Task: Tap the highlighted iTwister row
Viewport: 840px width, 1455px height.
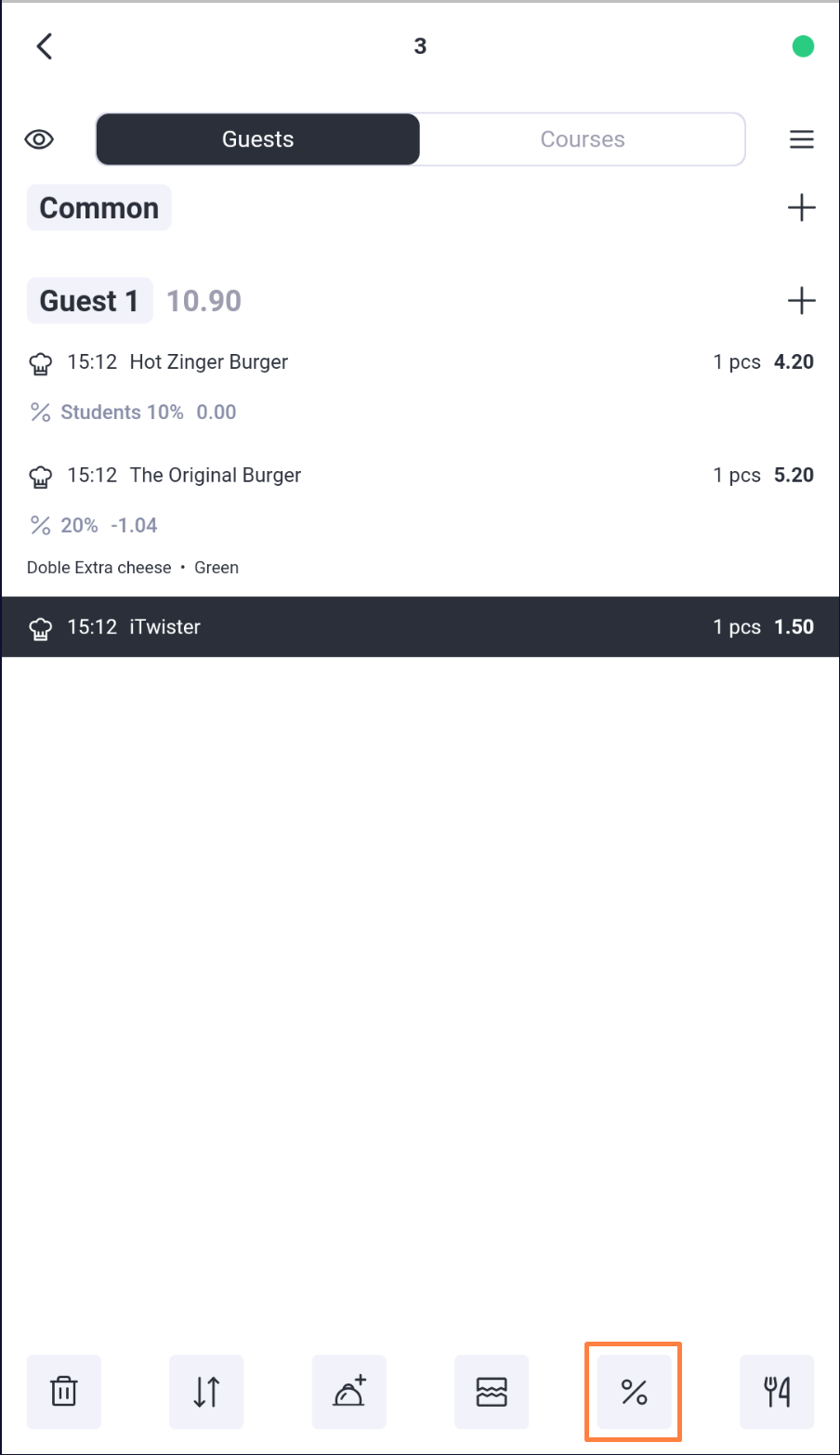Action: [x=420, y=627]
